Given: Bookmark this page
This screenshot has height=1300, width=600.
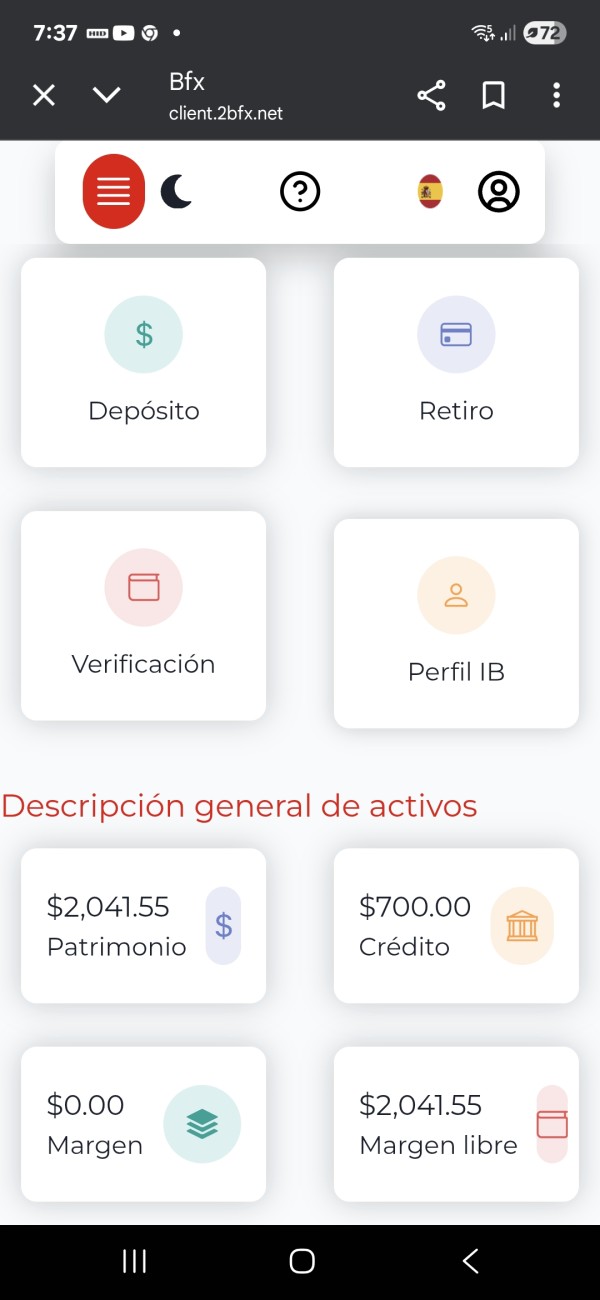Looking at the screenshot, I should coord(494,95).
